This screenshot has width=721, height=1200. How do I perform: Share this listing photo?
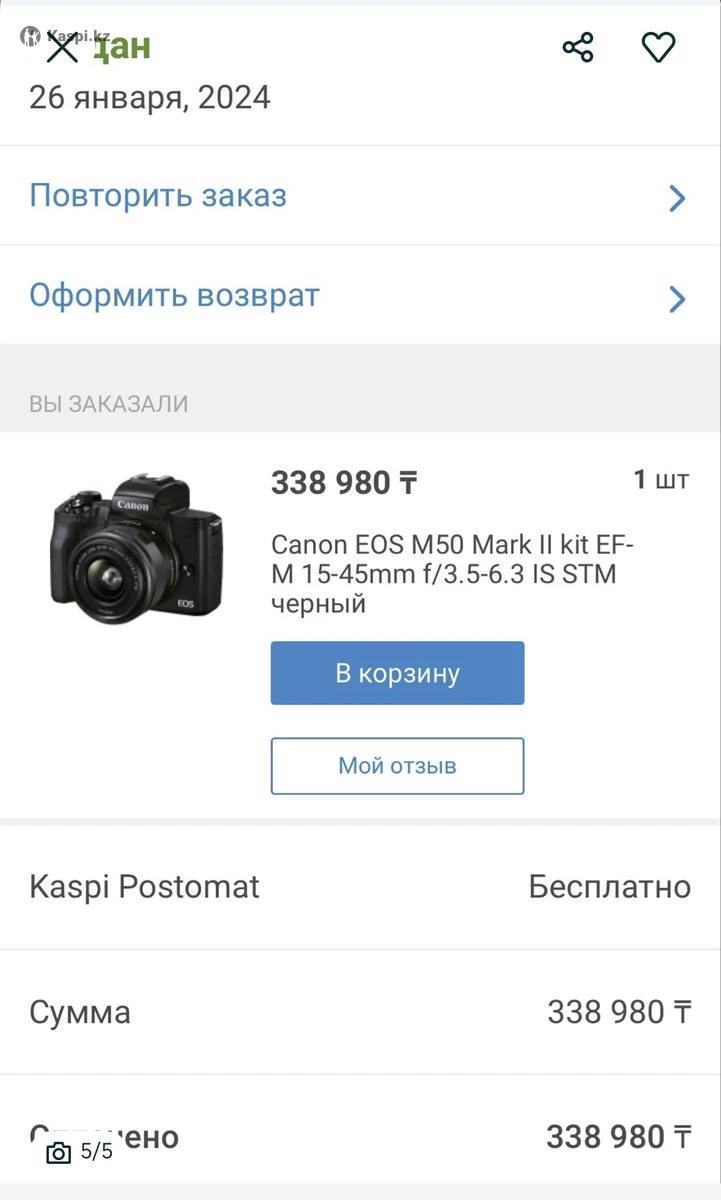pyautogui.click(x=578, y=47)
